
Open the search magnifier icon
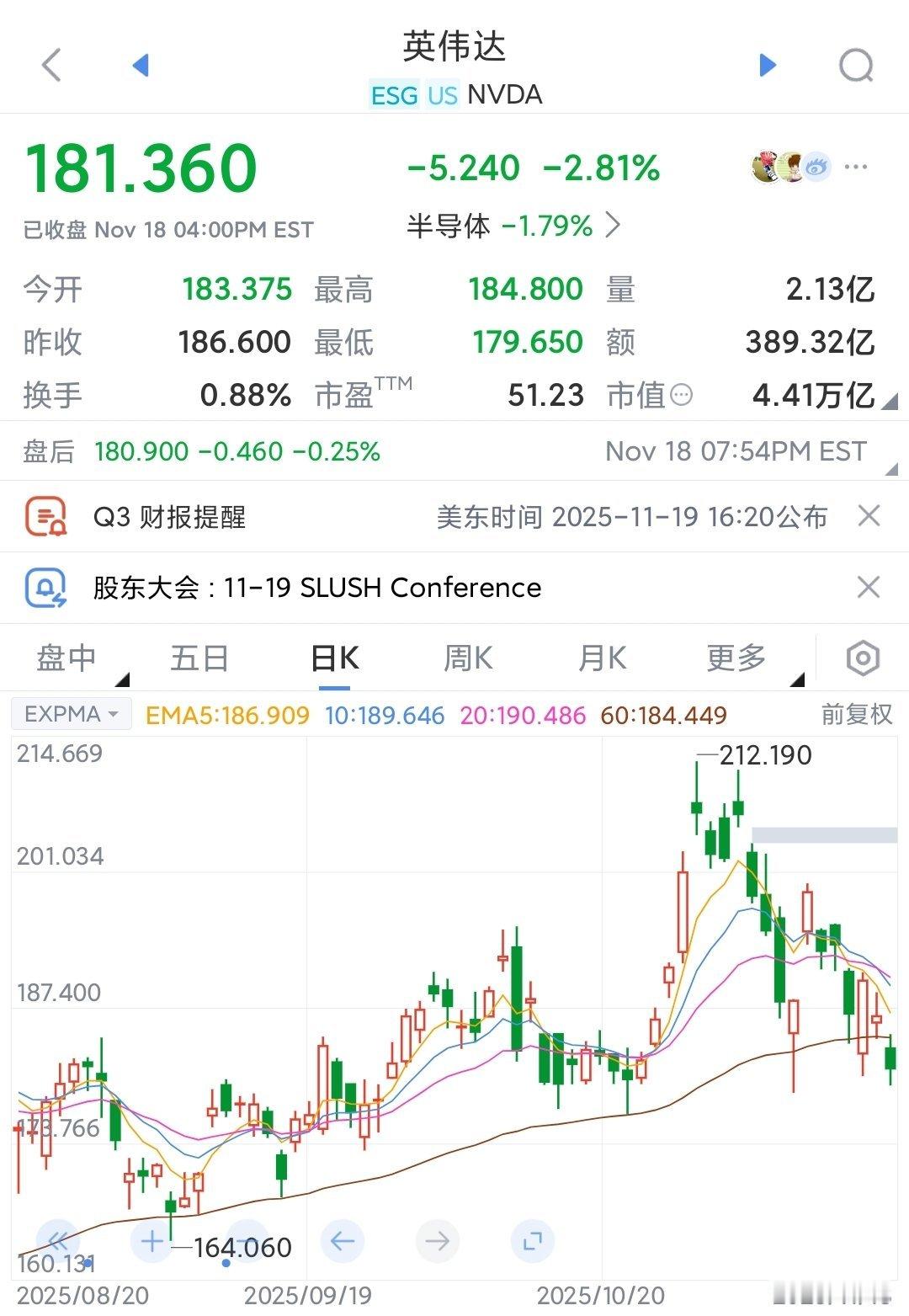(855, 65)
